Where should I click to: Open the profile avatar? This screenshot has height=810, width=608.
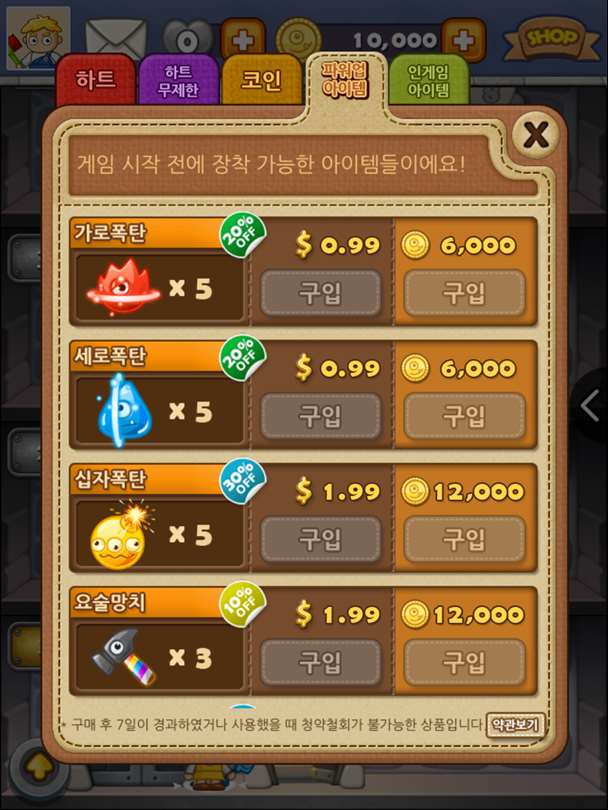[39, 38]
